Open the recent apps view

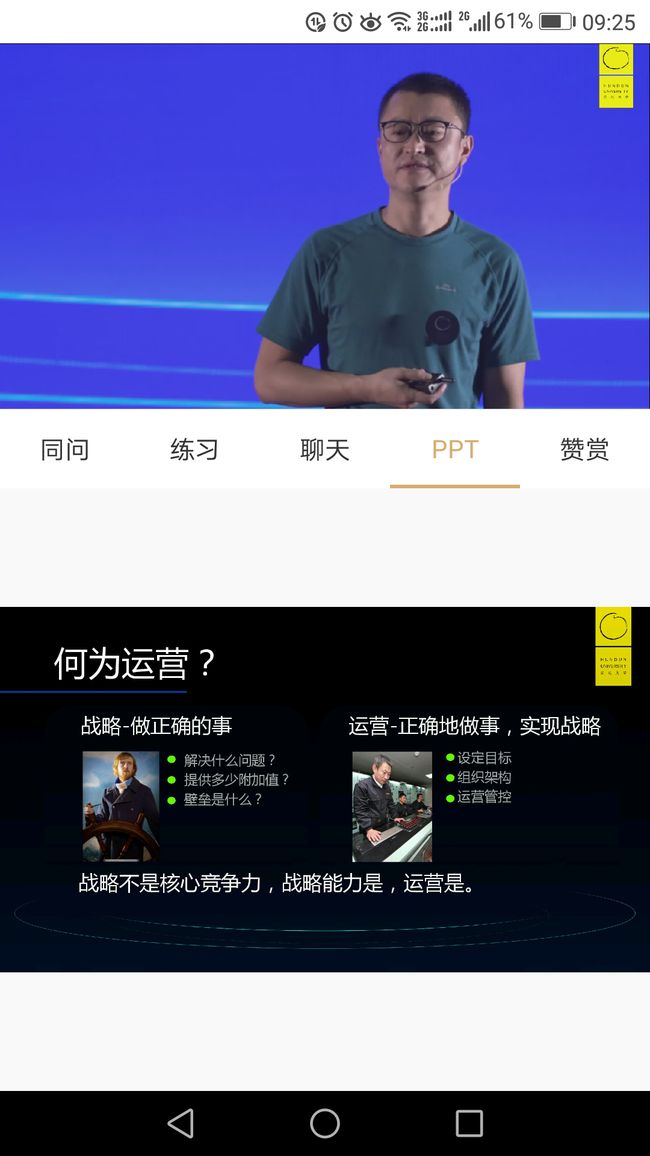click(x=469, y=1123)
